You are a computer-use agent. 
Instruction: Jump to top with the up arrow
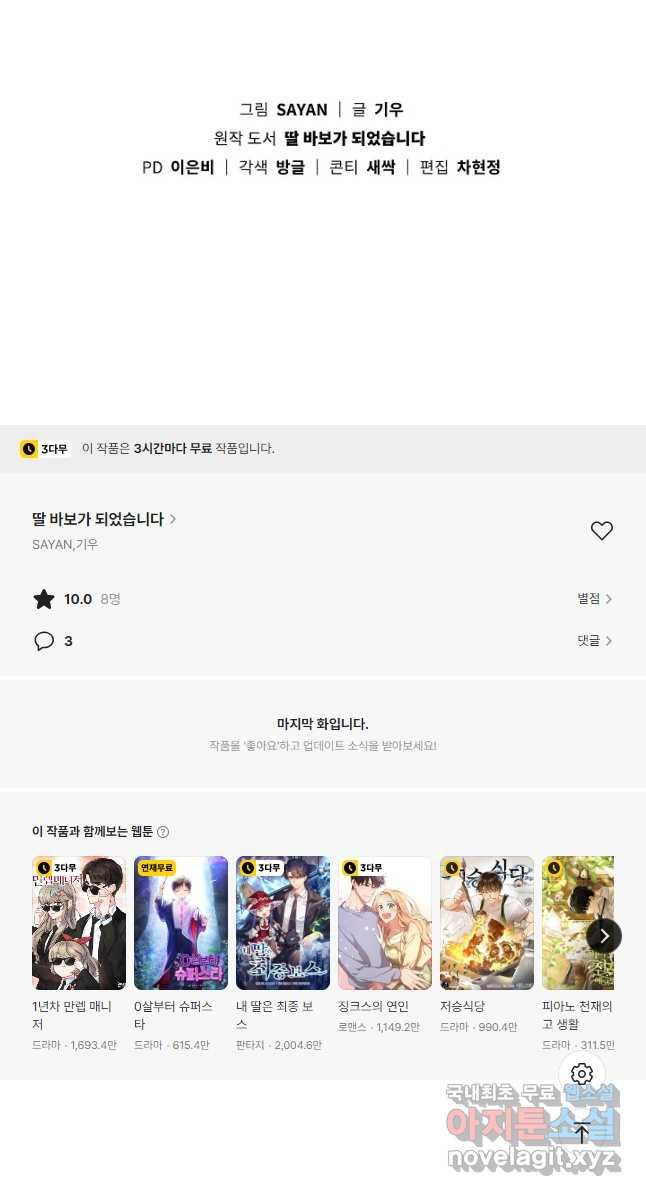click(x=582, y=1132)
